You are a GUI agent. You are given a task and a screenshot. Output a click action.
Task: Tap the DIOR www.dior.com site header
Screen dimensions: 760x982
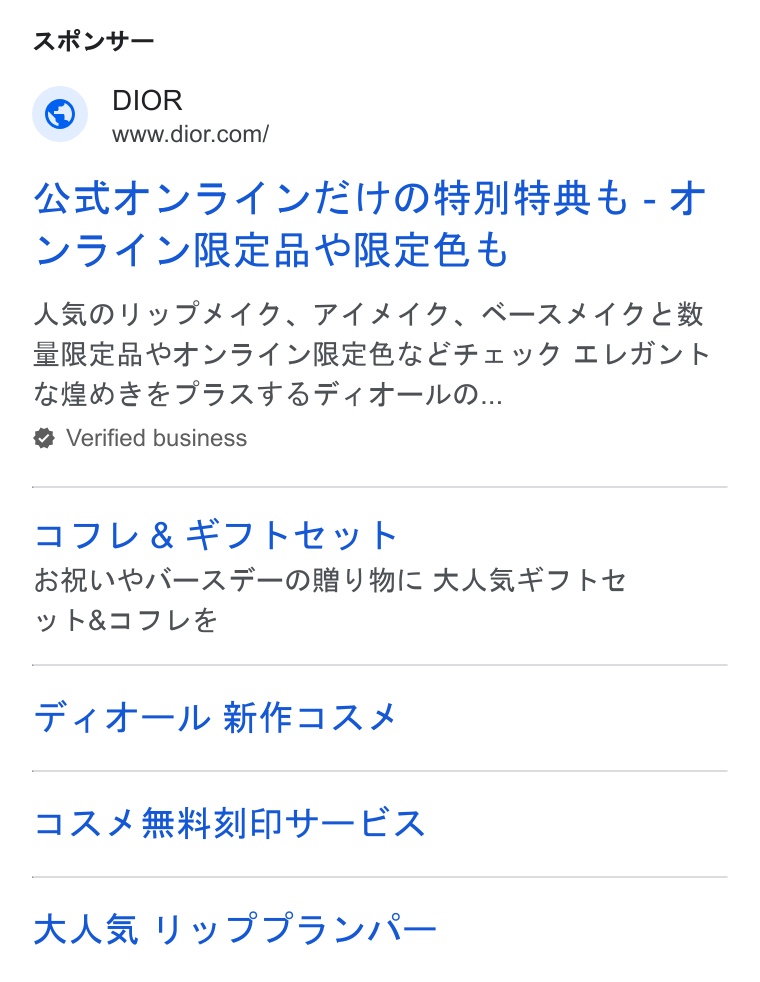click(x=151, y=115)
